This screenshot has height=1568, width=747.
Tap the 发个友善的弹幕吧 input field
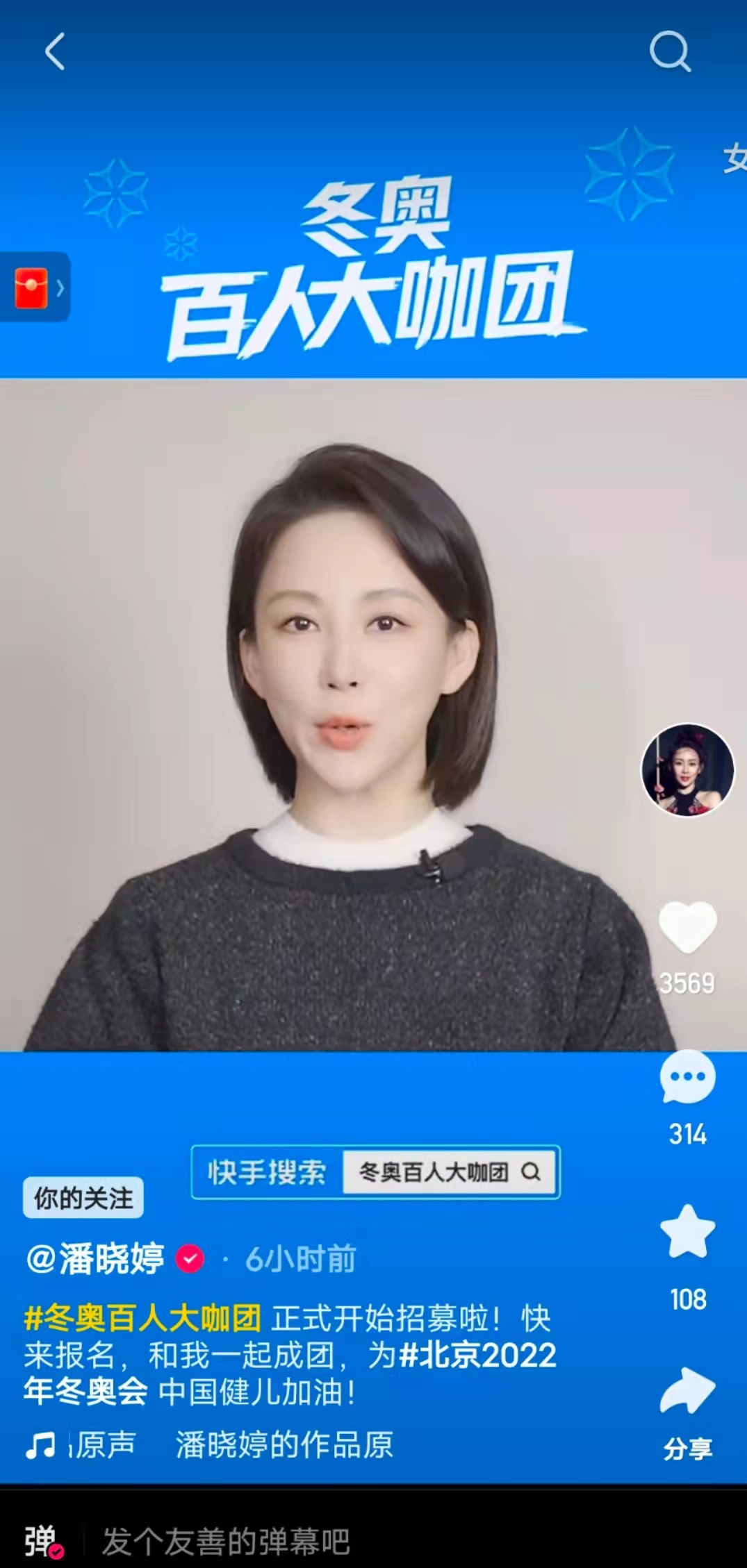pos(226,1542)
